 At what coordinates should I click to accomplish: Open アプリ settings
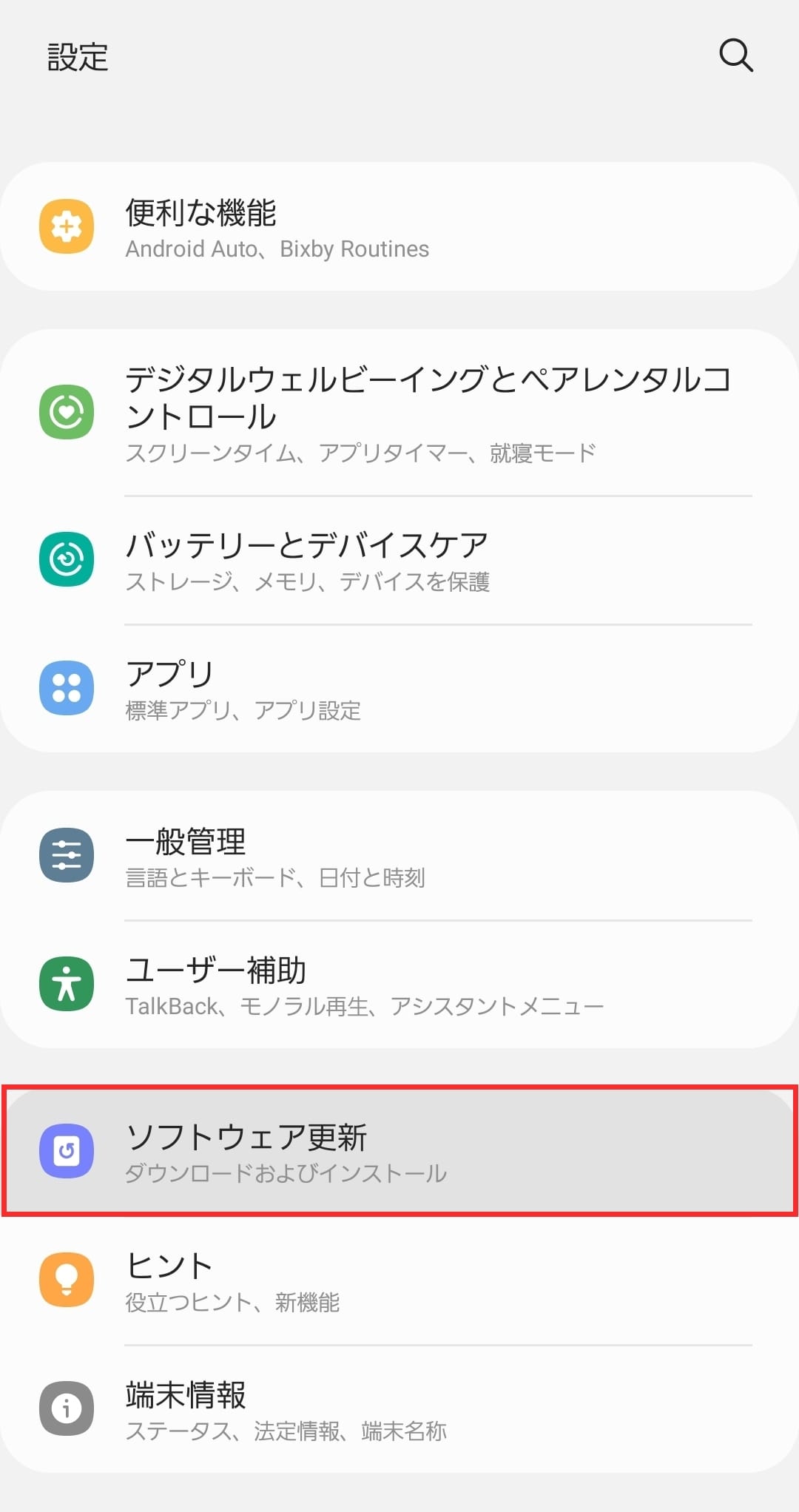pos(399,688)
